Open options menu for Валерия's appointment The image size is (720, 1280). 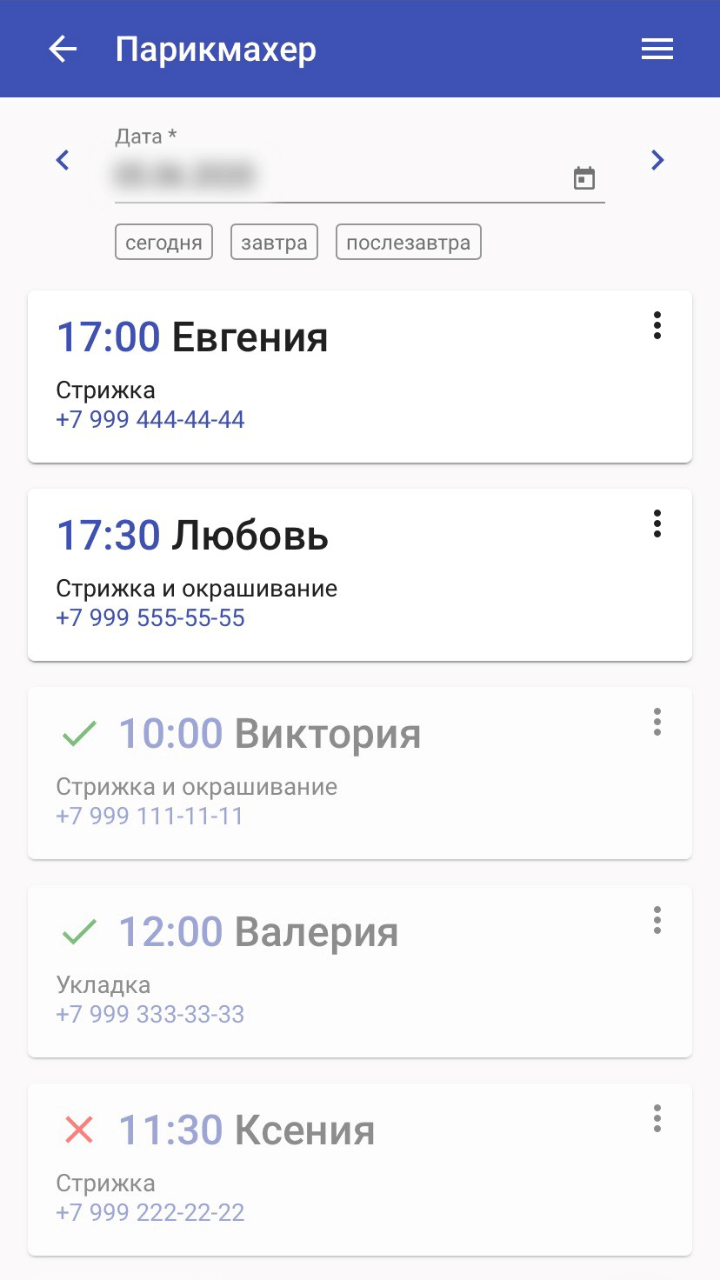657,919
